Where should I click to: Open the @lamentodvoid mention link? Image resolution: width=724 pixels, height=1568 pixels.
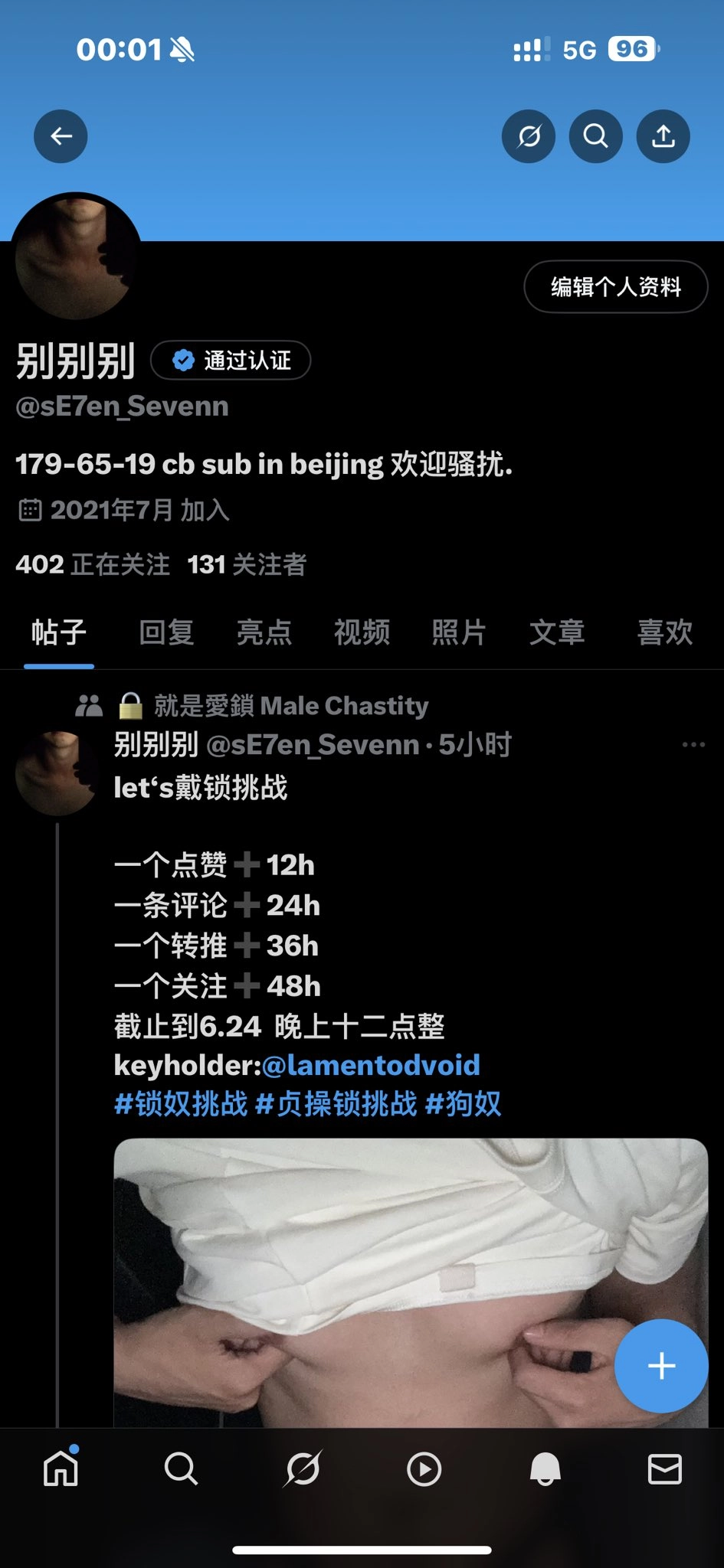click(x=371, y=1065)
